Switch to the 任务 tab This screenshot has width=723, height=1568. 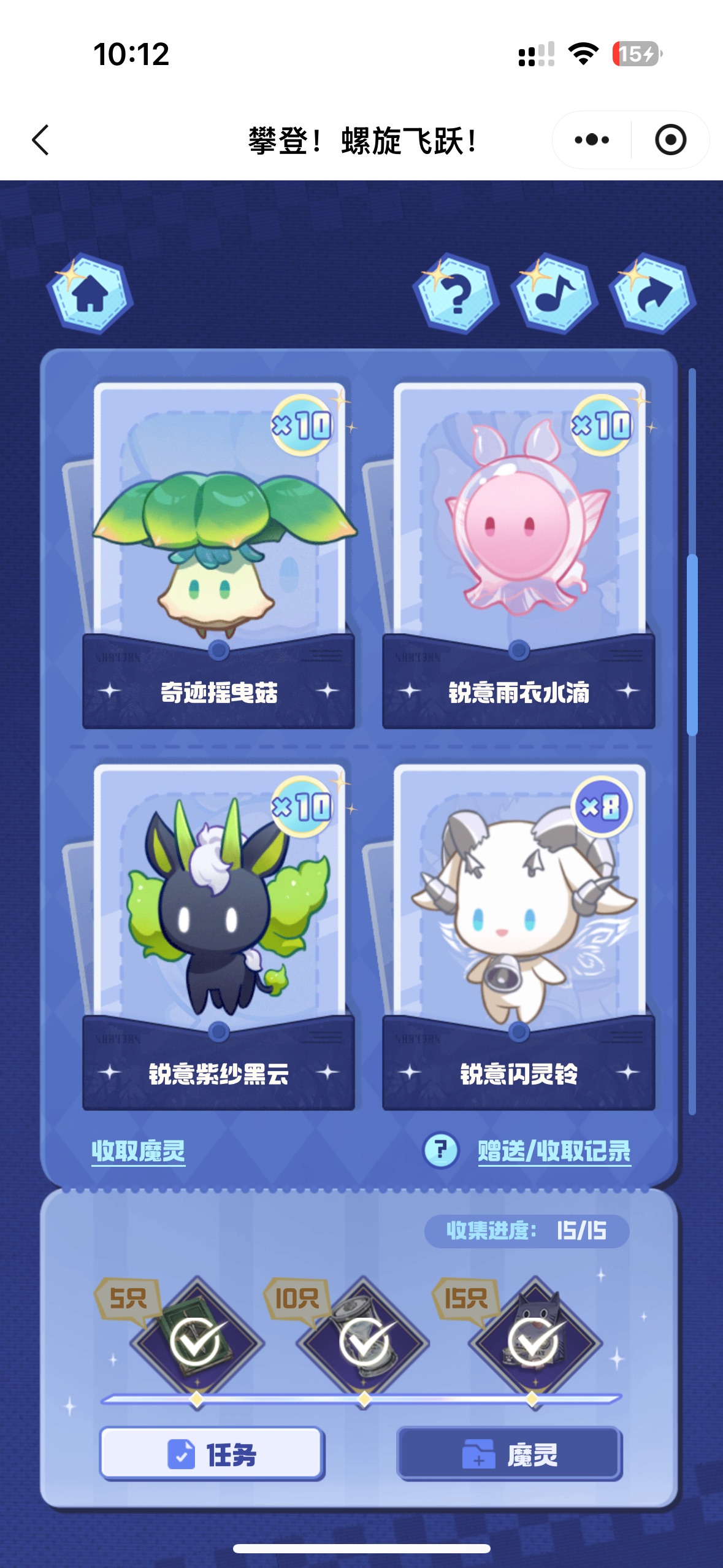(x=212, y=1454)
